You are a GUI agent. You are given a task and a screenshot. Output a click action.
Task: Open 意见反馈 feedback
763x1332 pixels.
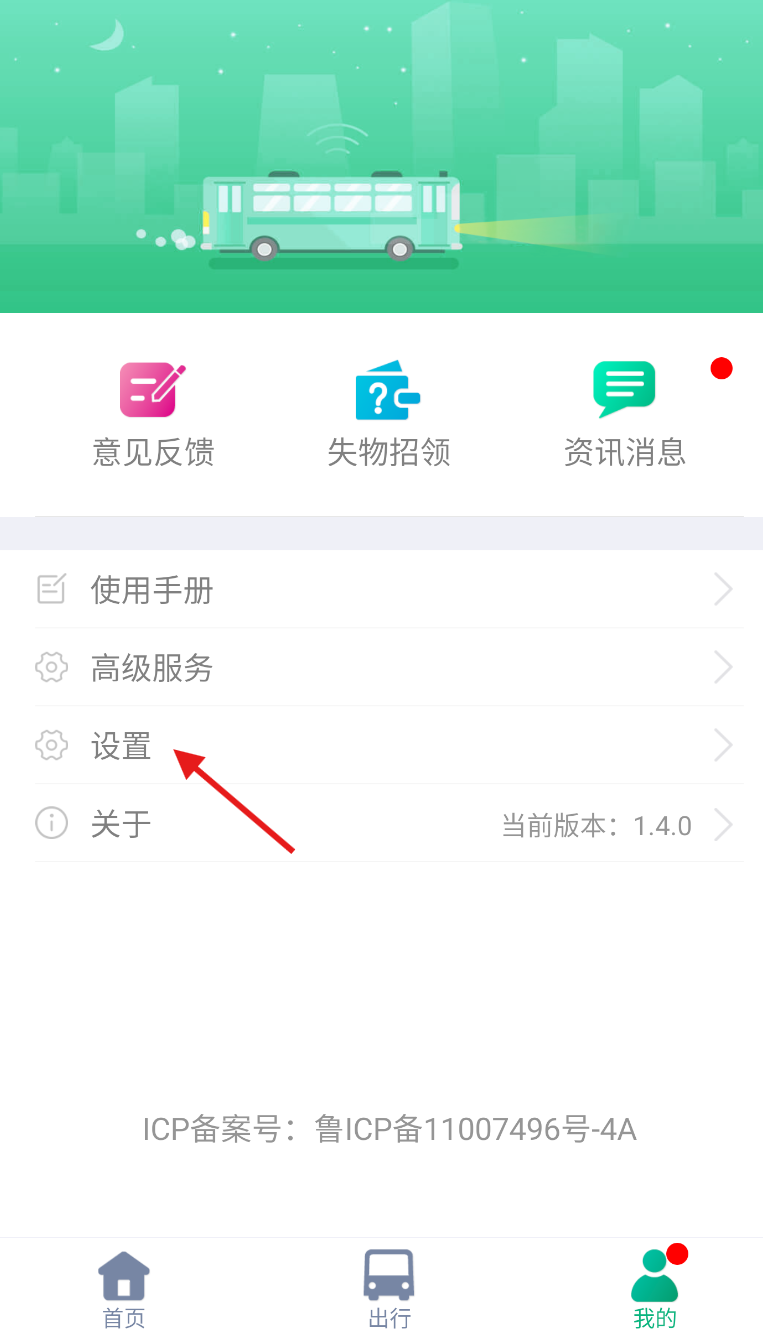(153, 415)
